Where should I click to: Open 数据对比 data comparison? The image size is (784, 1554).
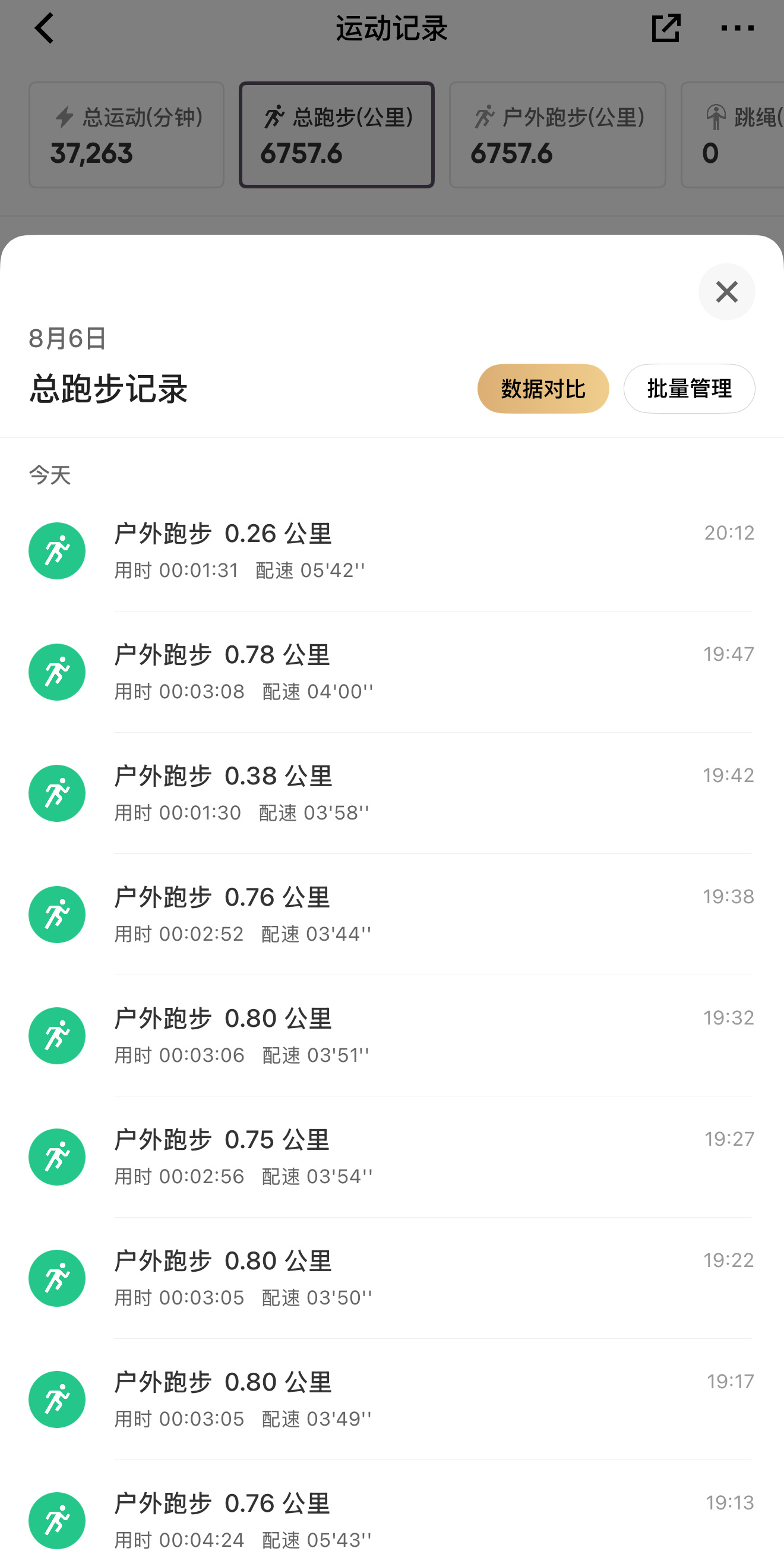pos(543,389)
